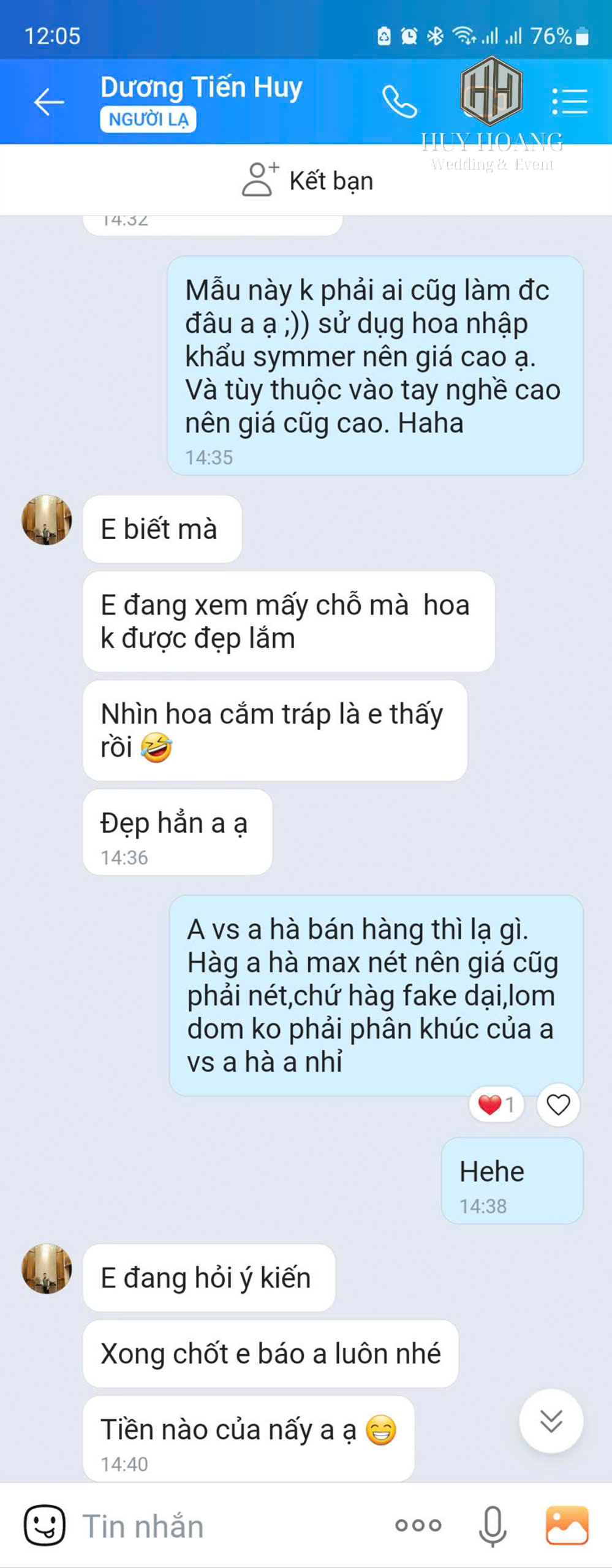Start a voice call with Dương Tiến Huy

[399, 102]
